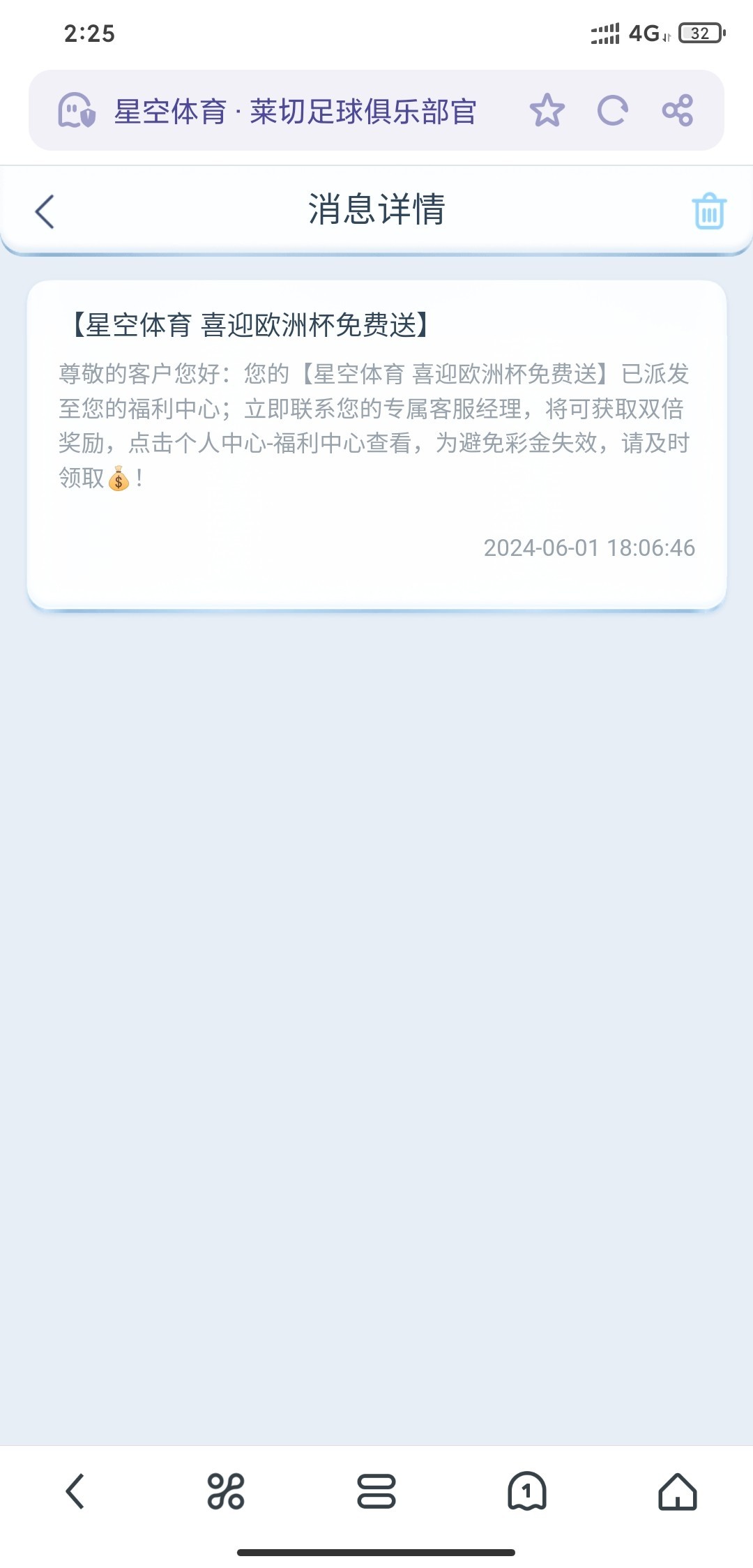The image size is (753, 1568).
Task: Bookmark this page with the star icon
Action: coord(547,110)
